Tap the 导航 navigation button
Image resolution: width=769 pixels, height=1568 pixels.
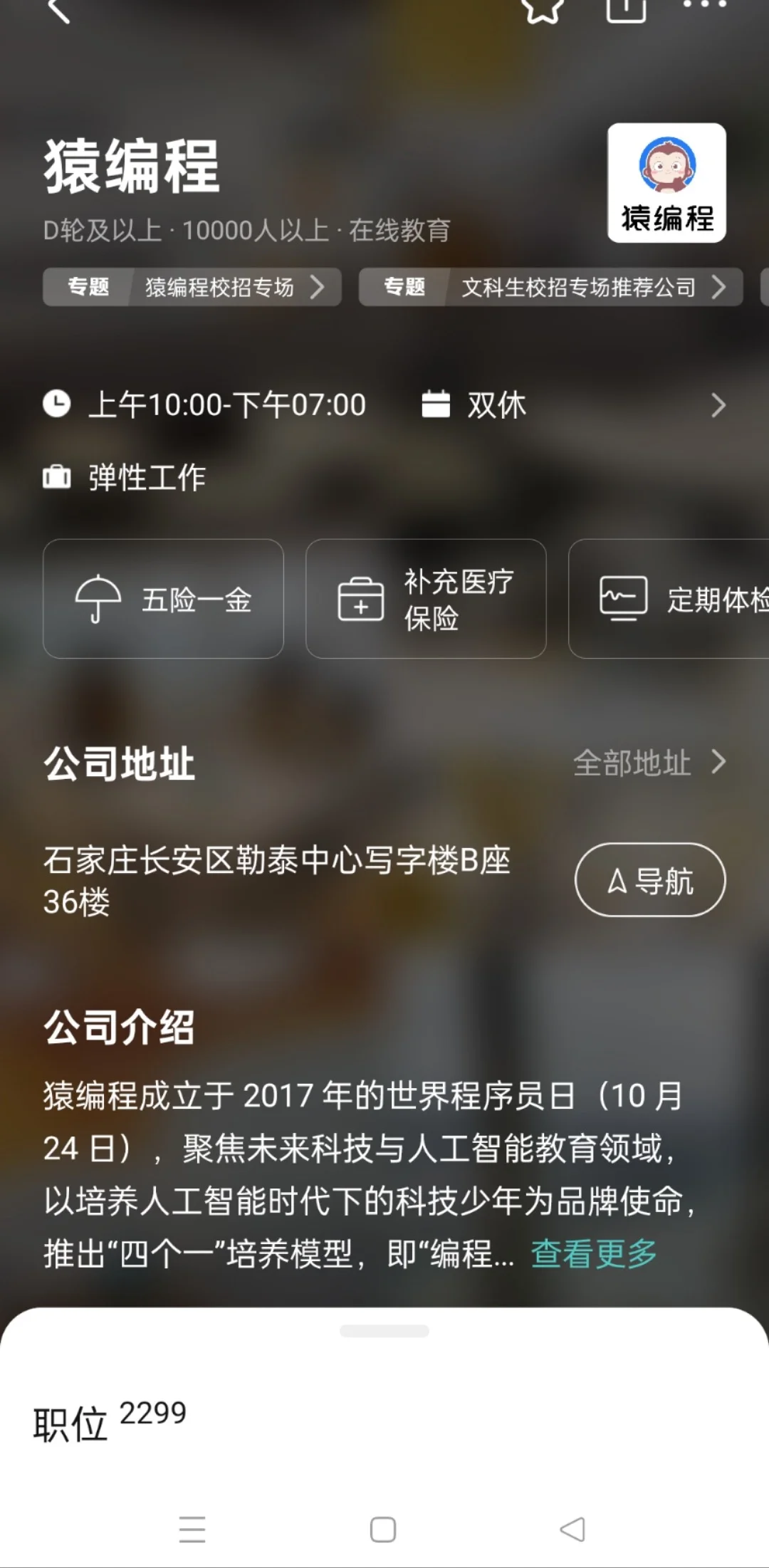pos(650,880)
